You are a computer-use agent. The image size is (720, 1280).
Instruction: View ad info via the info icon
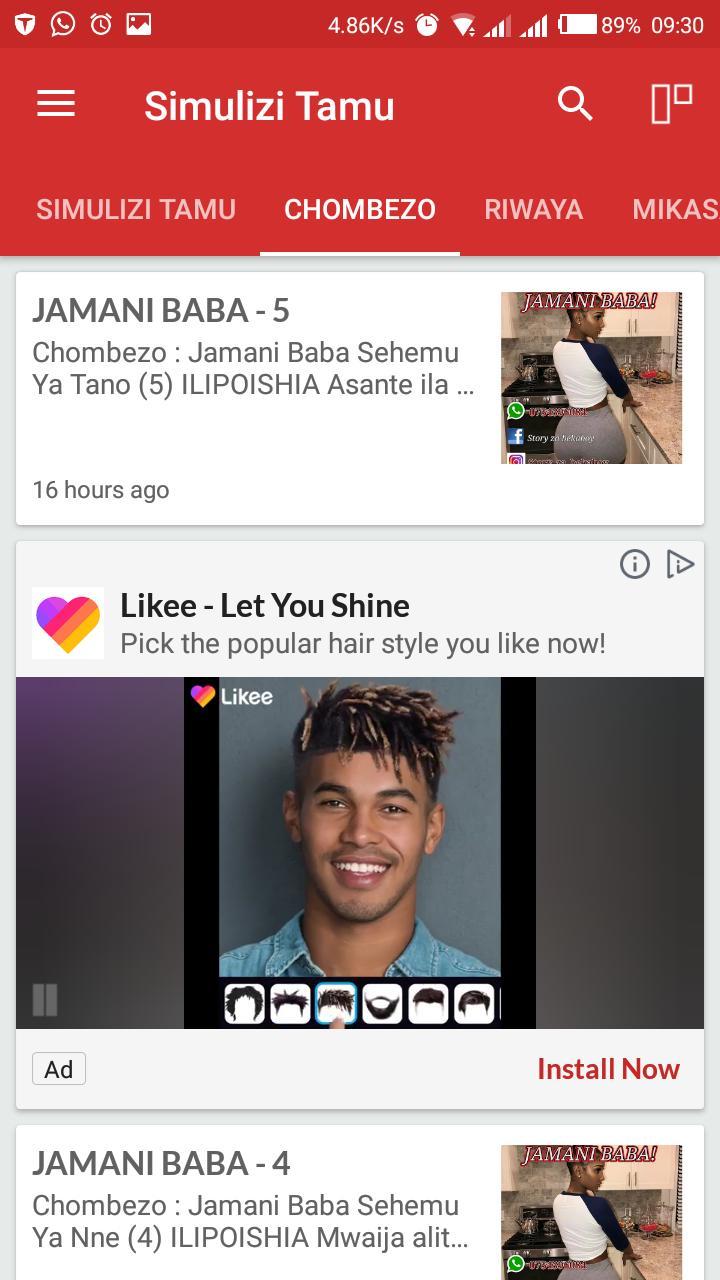(634, 564)
